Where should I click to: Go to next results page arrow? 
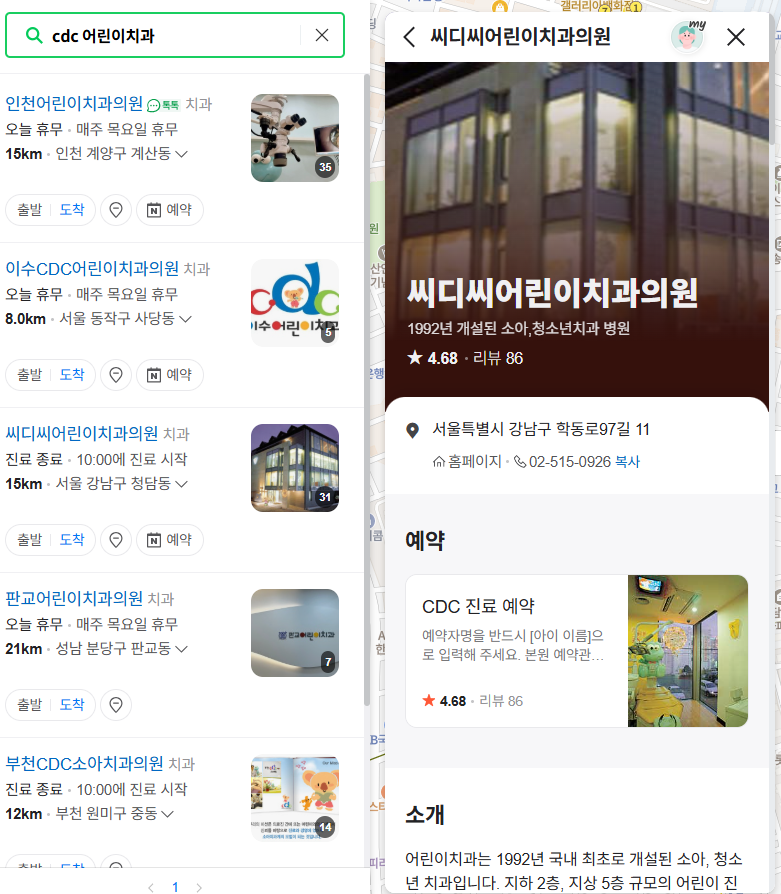point(199,887)
